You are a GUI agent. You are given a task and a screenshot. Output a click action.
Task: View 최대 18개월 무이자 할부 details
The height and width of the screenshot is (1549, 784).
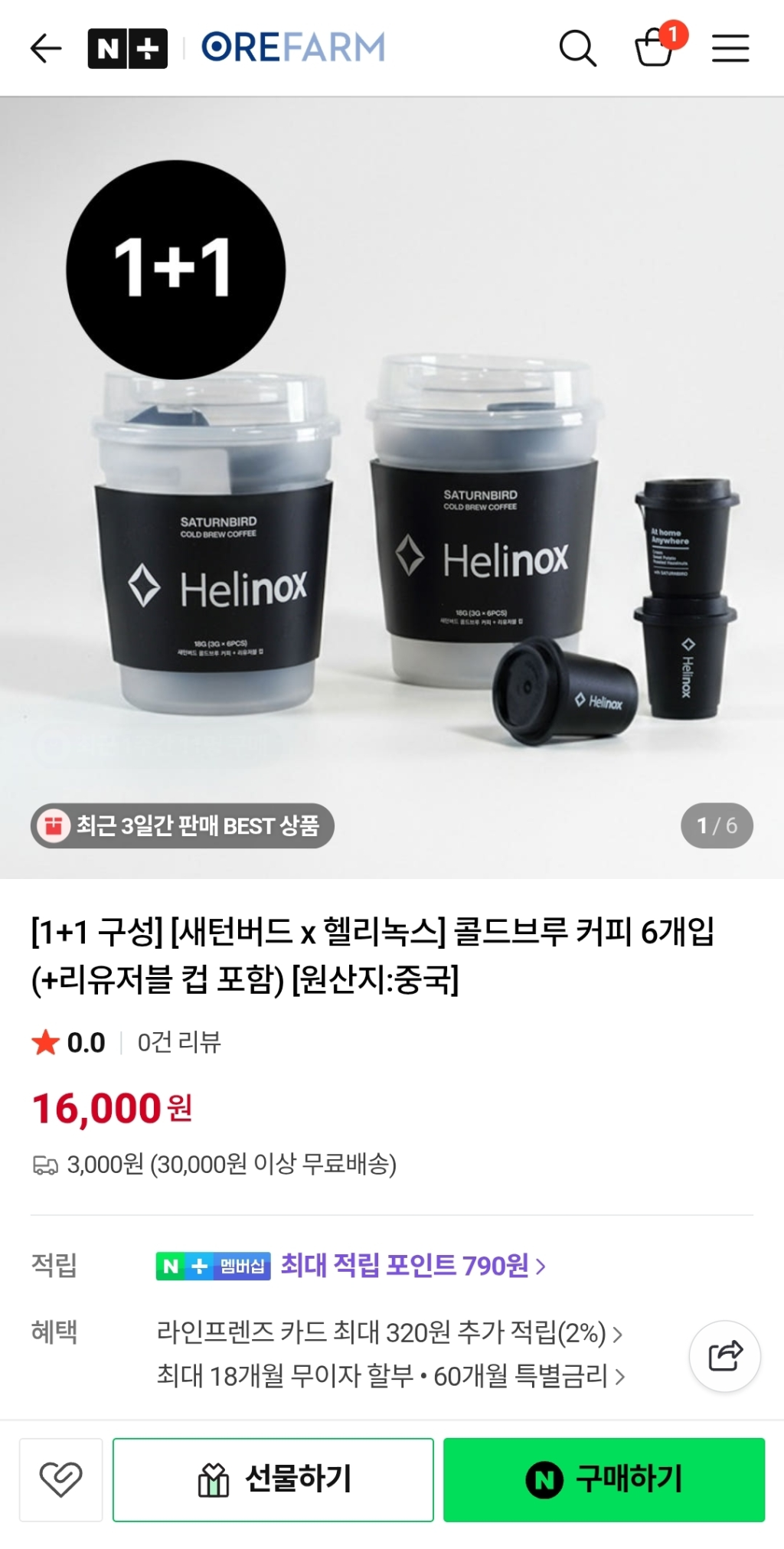390,1376
